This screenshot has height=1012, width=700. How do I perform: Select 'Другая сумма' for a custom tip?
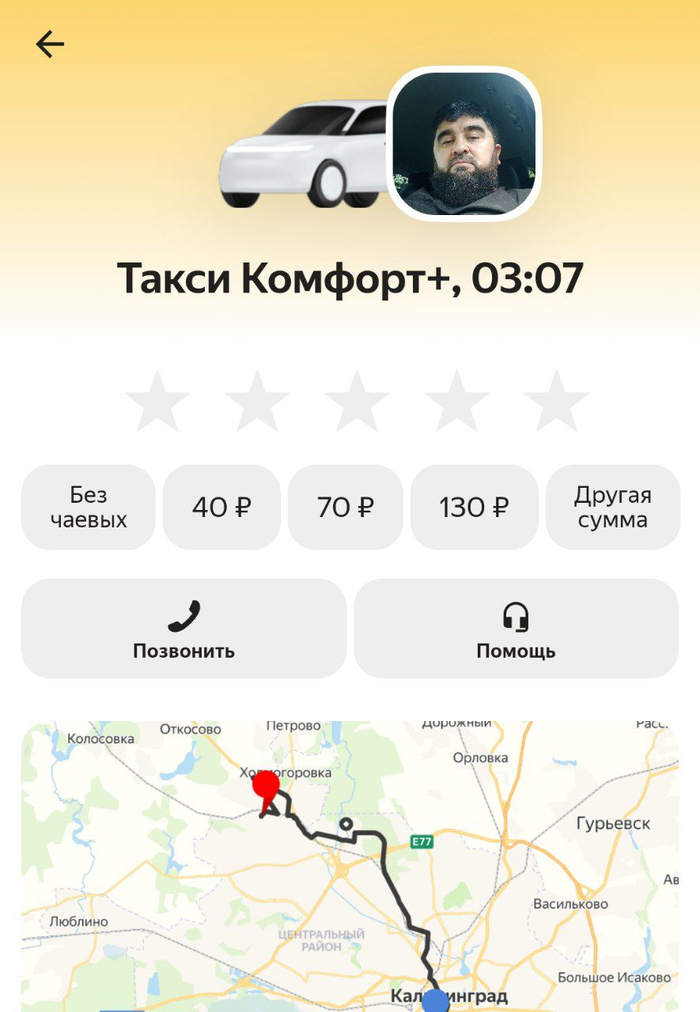(612, 507)
